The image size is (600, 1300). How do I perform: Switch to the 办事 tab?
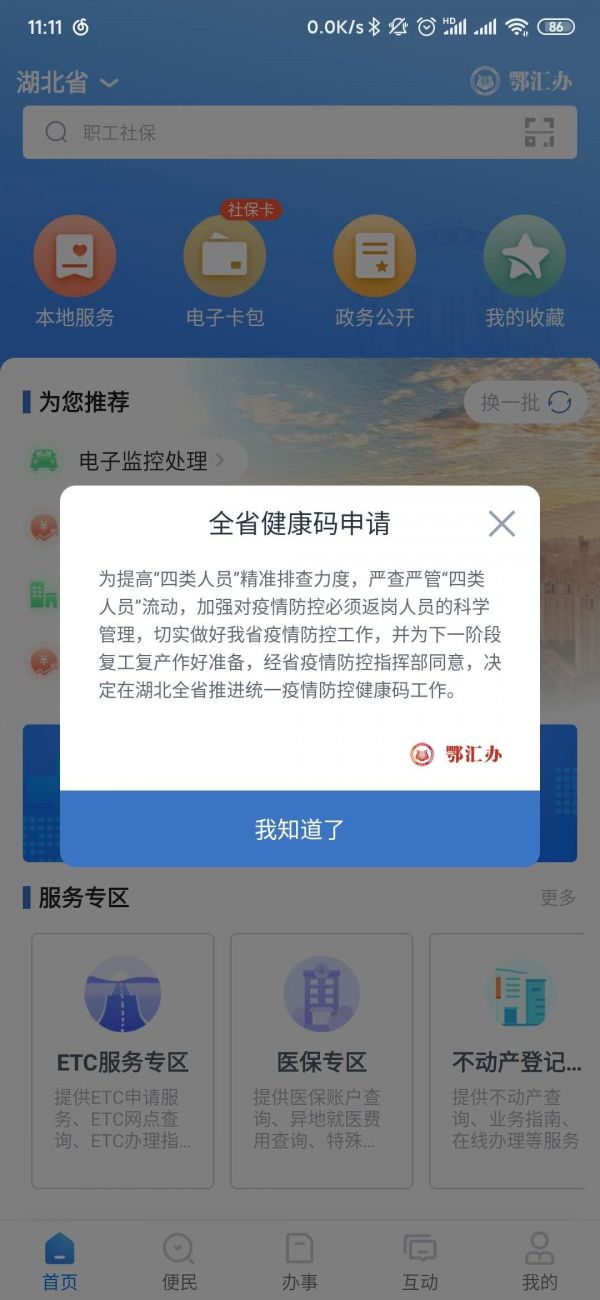click(300, 1262)
